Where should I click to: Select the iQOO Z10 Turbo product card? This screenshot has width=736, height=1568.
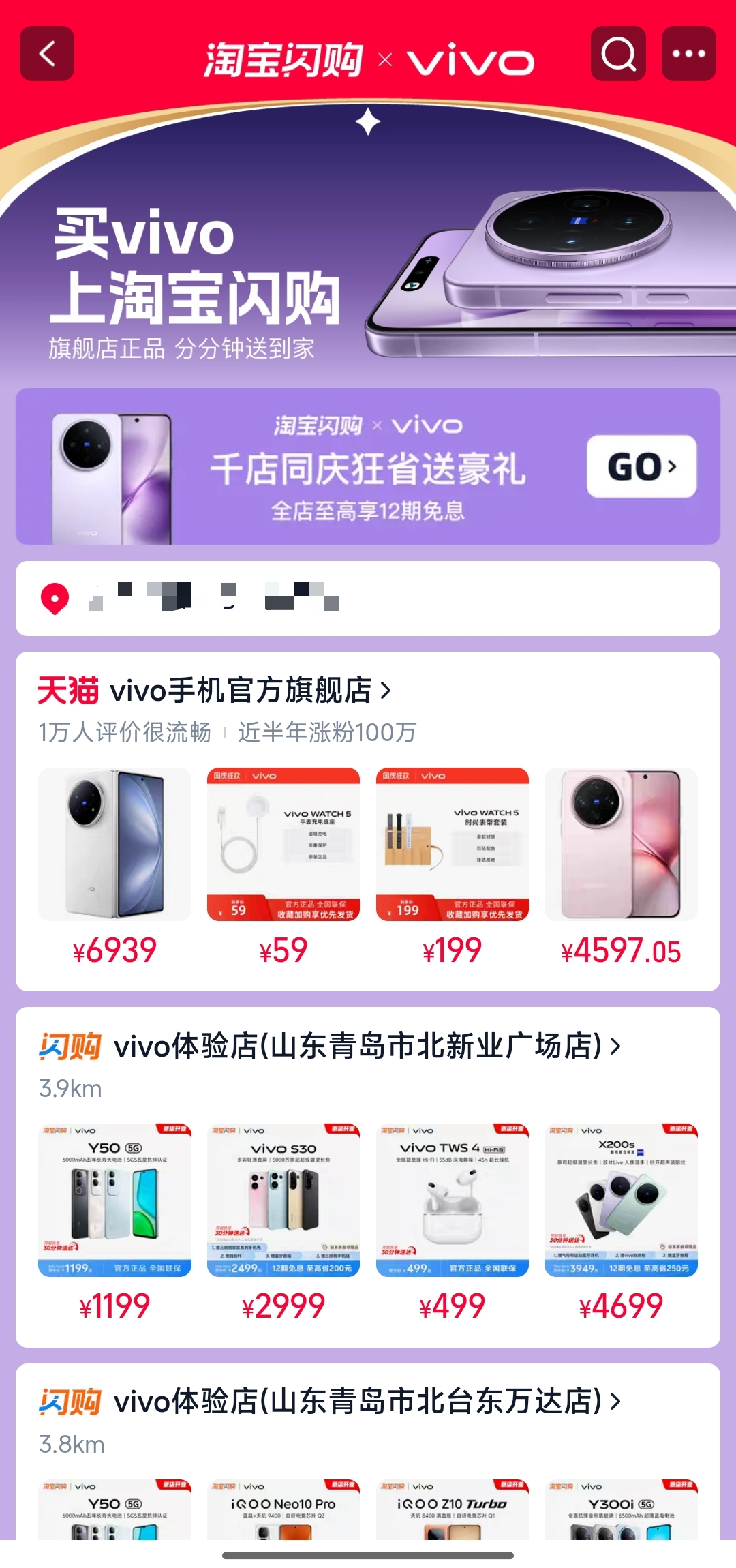[x=453, y=1509]
